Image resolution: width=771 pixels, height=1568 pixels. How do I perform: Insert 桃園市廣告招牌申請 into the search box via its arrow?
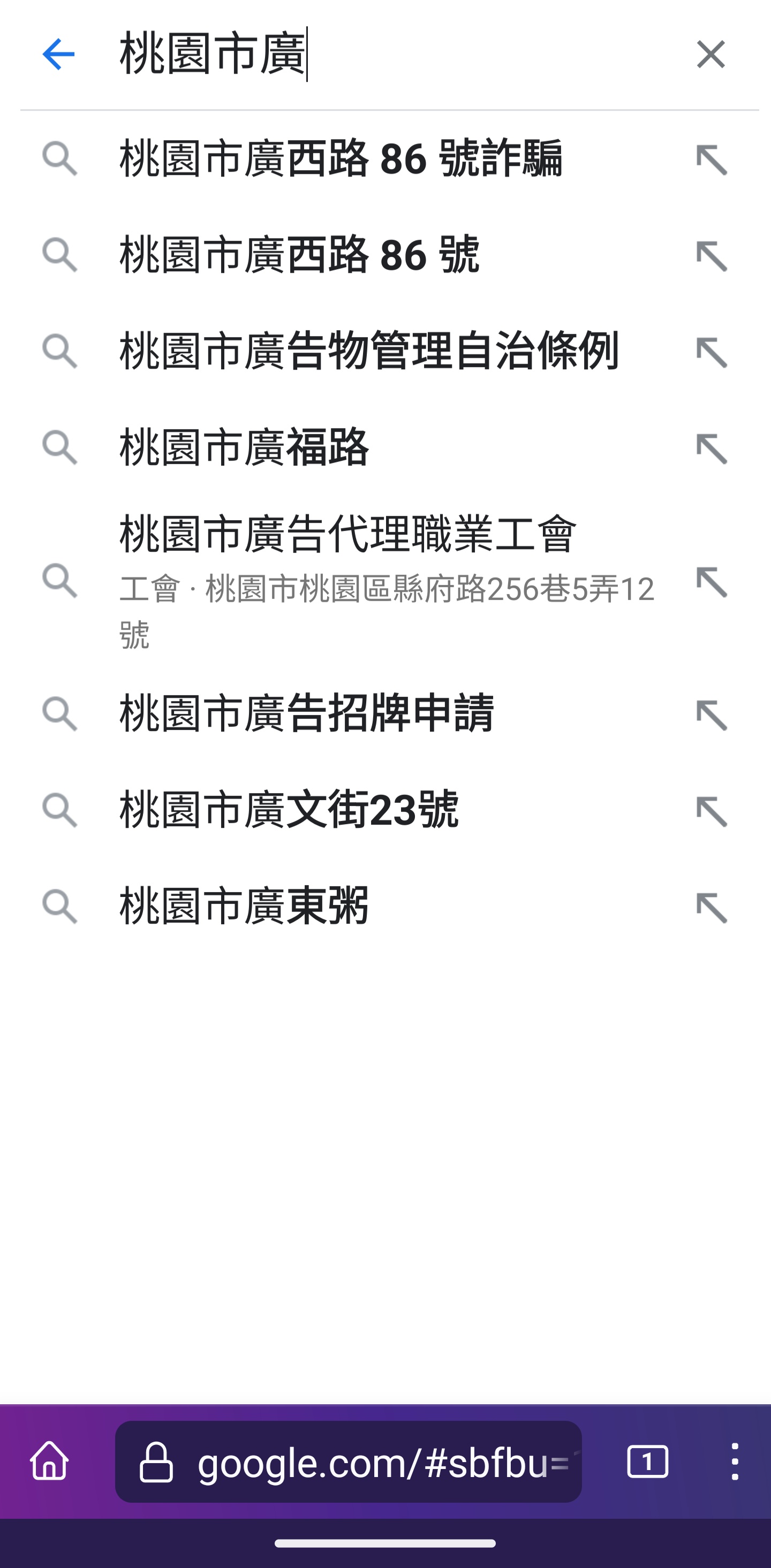tap(712, 714)
